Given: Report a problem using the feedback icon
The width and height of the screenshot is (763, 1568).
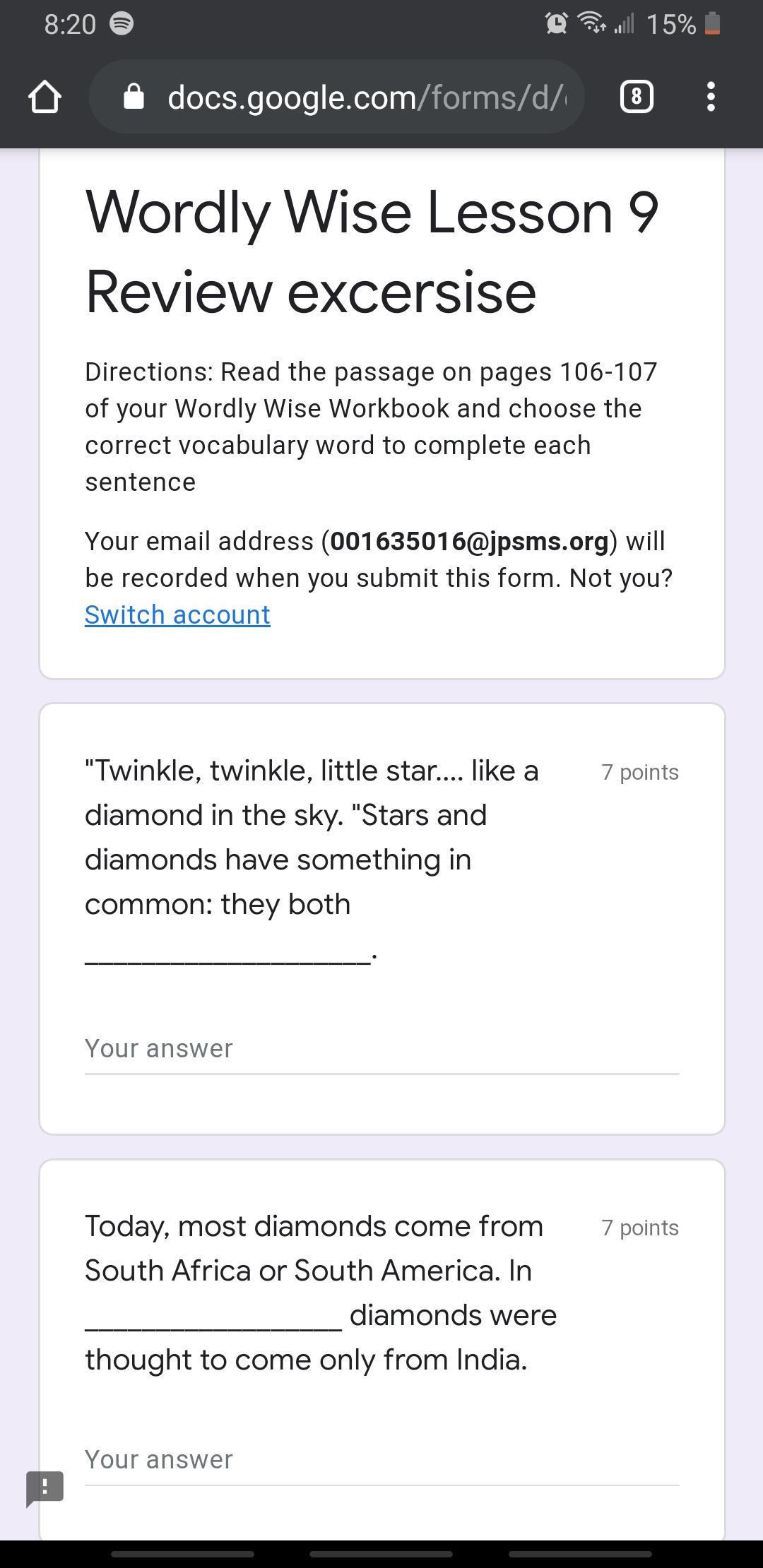Looking at the screenshot, I should pos(45,1487).
